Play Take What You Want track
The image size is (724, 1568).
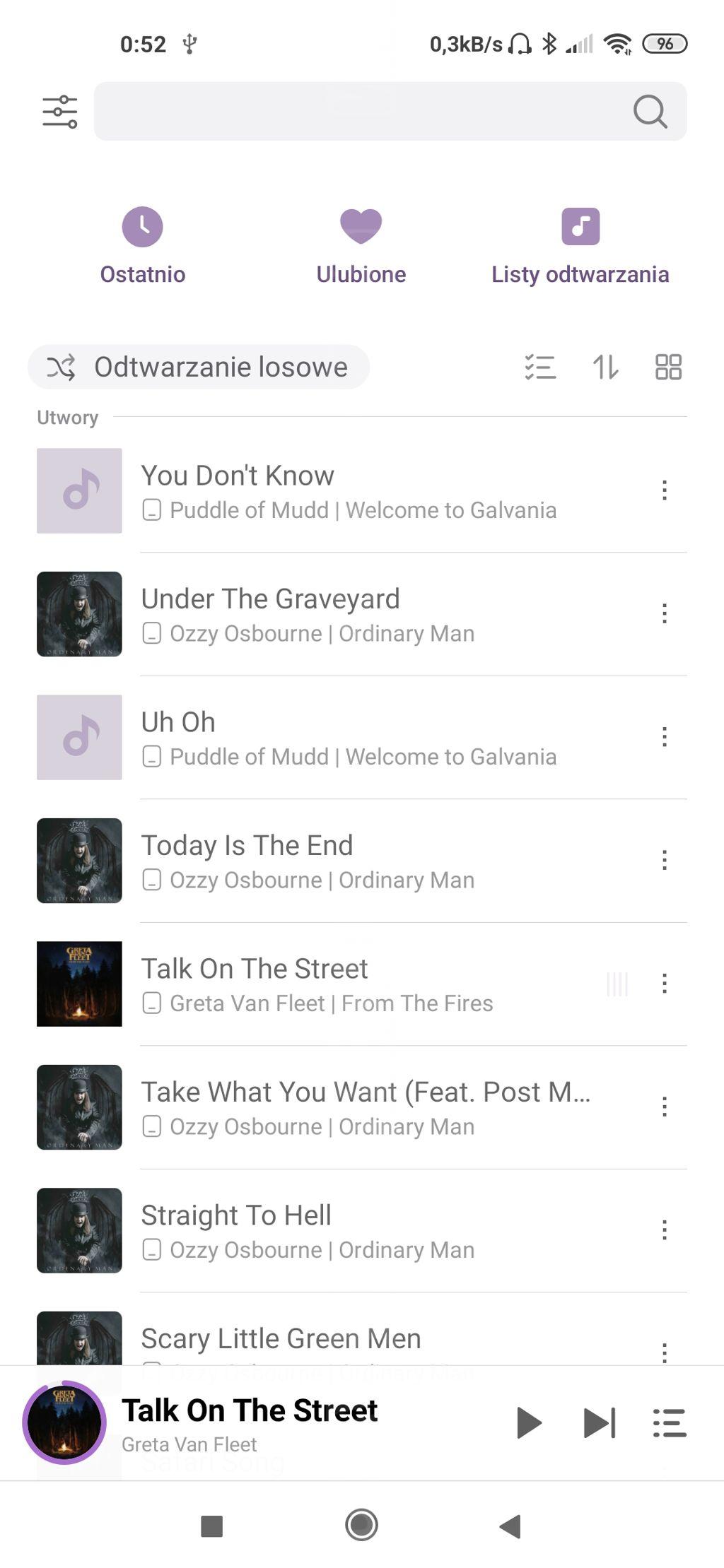pos(354,1107)
